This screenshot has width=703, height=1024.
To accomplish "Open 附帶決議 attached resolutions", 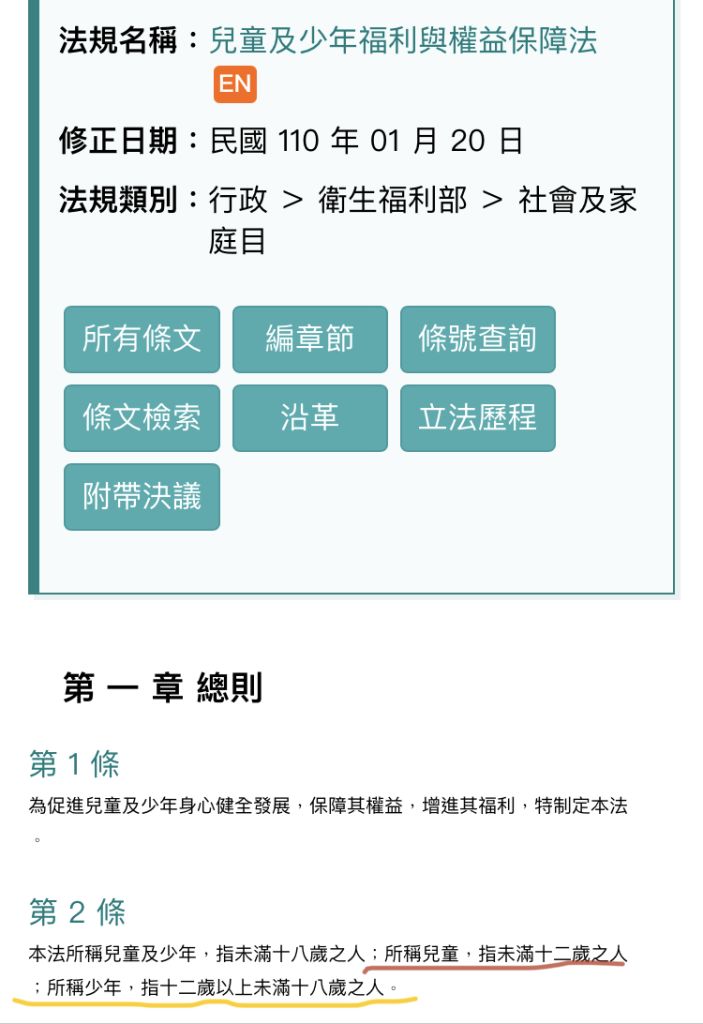I will tap(142, 497).
